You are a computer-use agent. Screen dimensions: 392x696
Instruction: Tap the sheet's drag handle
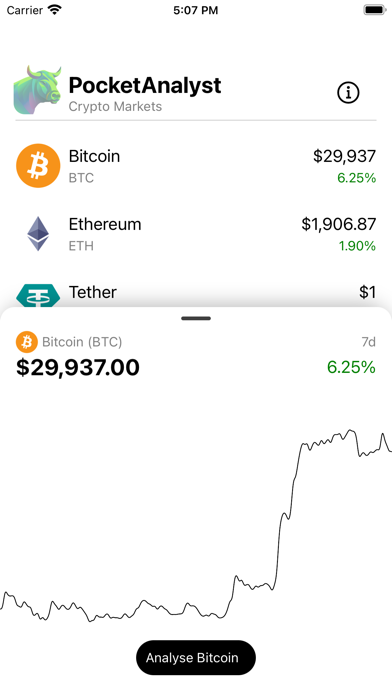tap(196, 318)
